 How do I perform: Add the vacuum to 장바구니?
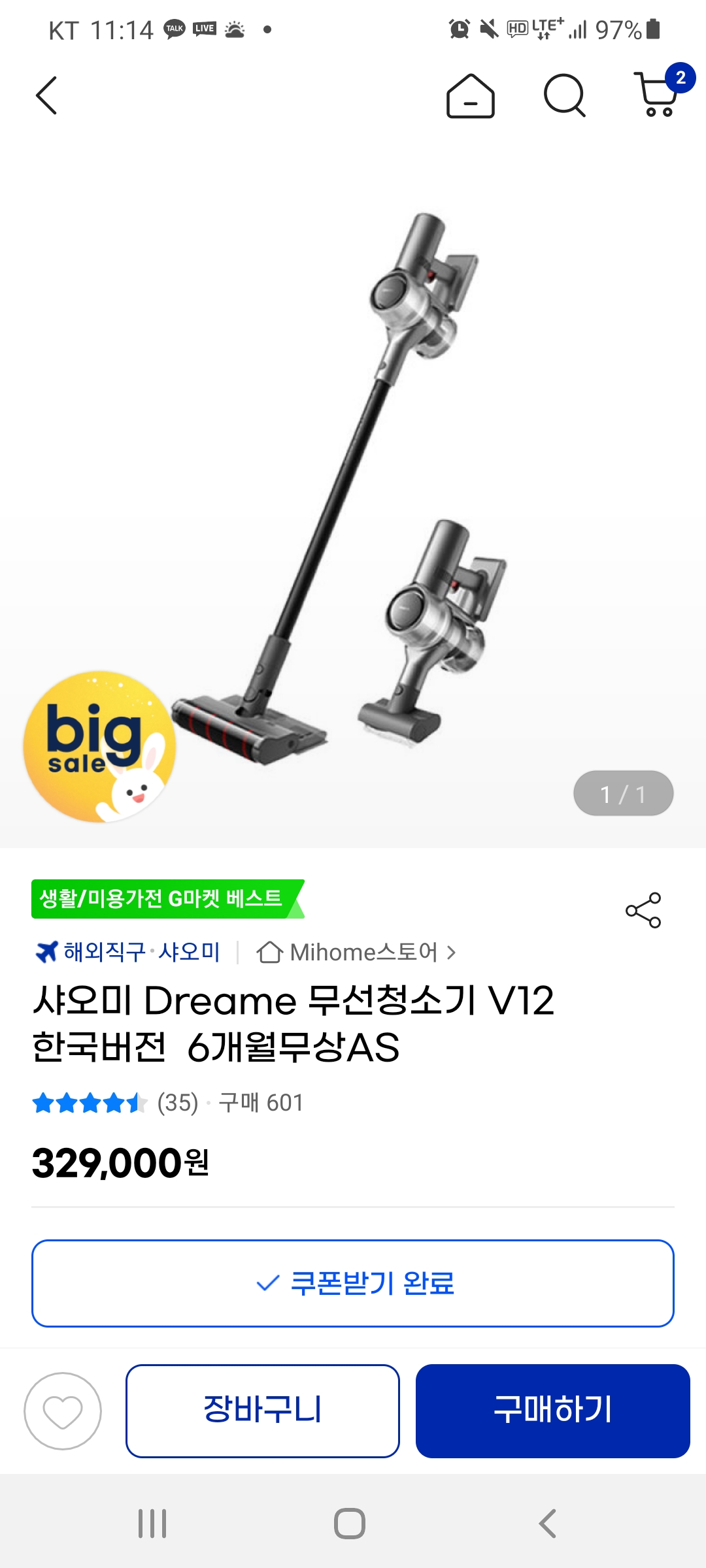[263, 1411]
